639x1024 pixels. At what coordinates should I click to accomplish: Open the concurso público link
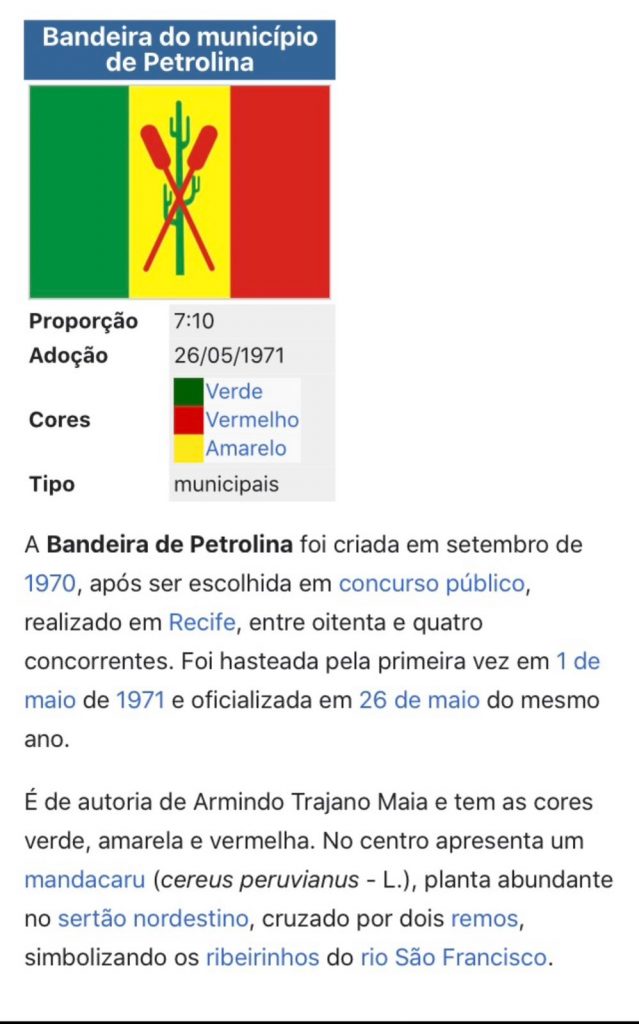click(431, 583)
